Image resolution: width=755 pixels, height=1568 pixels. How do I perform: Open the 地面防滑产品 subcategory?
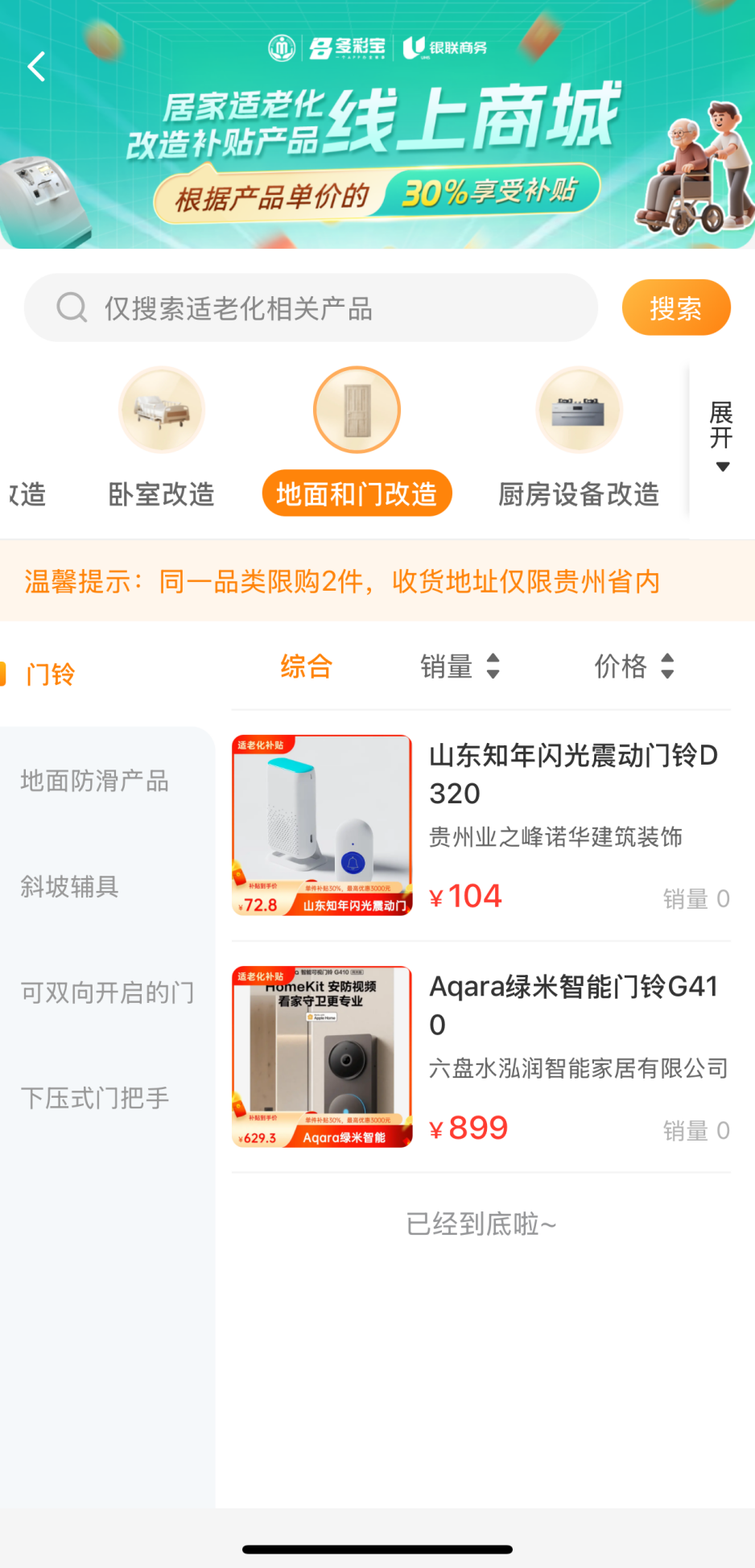pos(95,781)
